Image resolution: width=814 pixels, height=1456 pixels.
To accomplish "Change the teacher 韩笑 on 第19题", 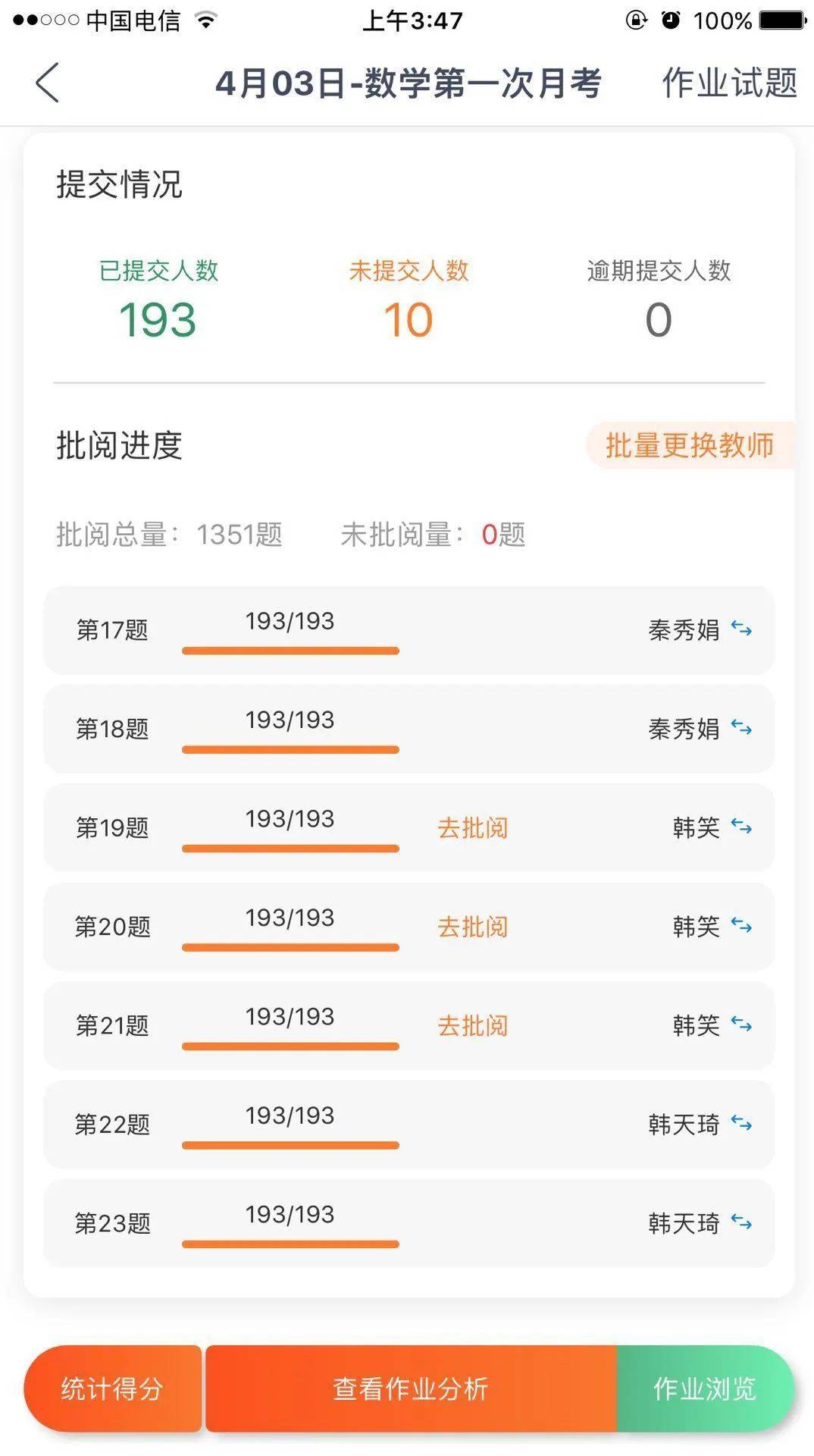I will click(x=741, y=827).
